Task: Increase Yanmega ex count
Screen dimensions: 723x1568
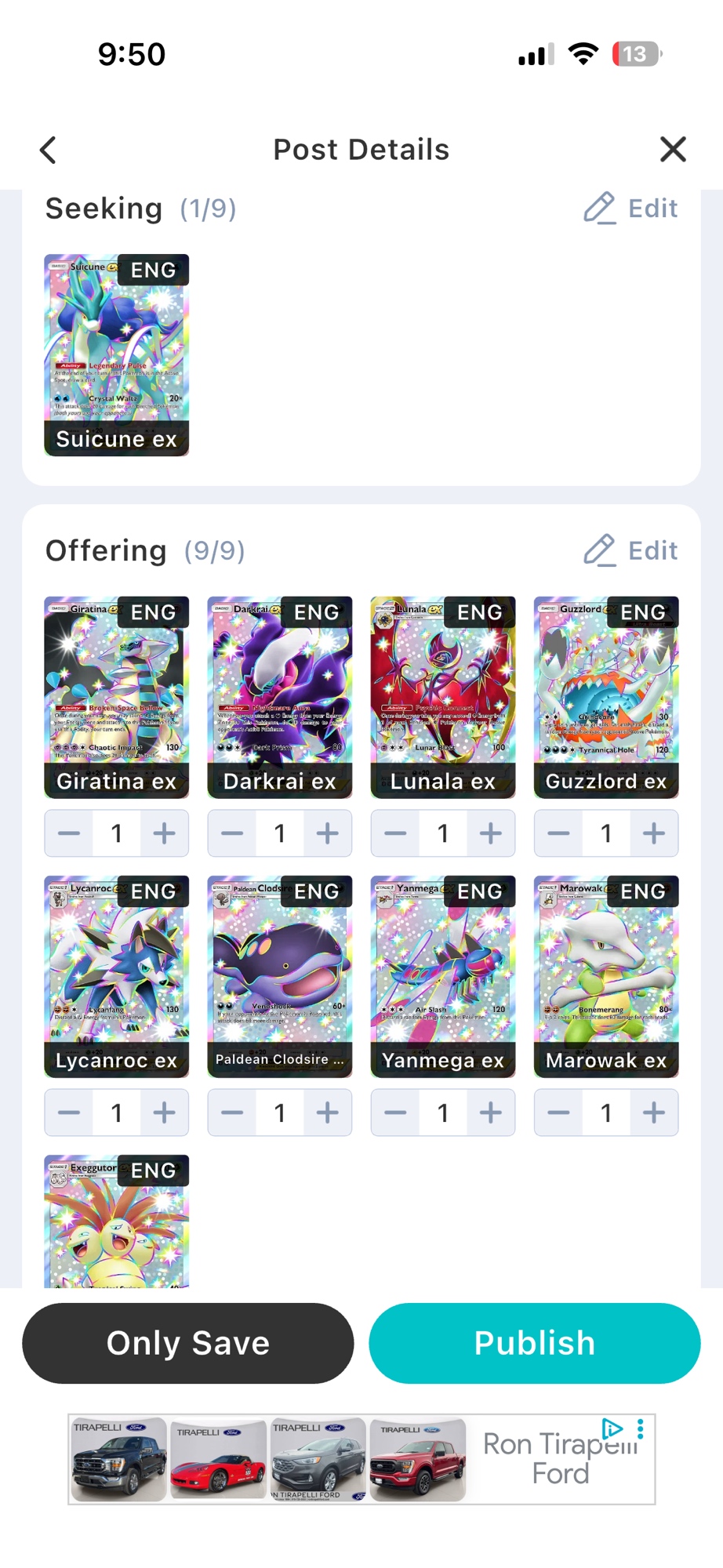Action: pyautogui.click(x=491, y=1112)
